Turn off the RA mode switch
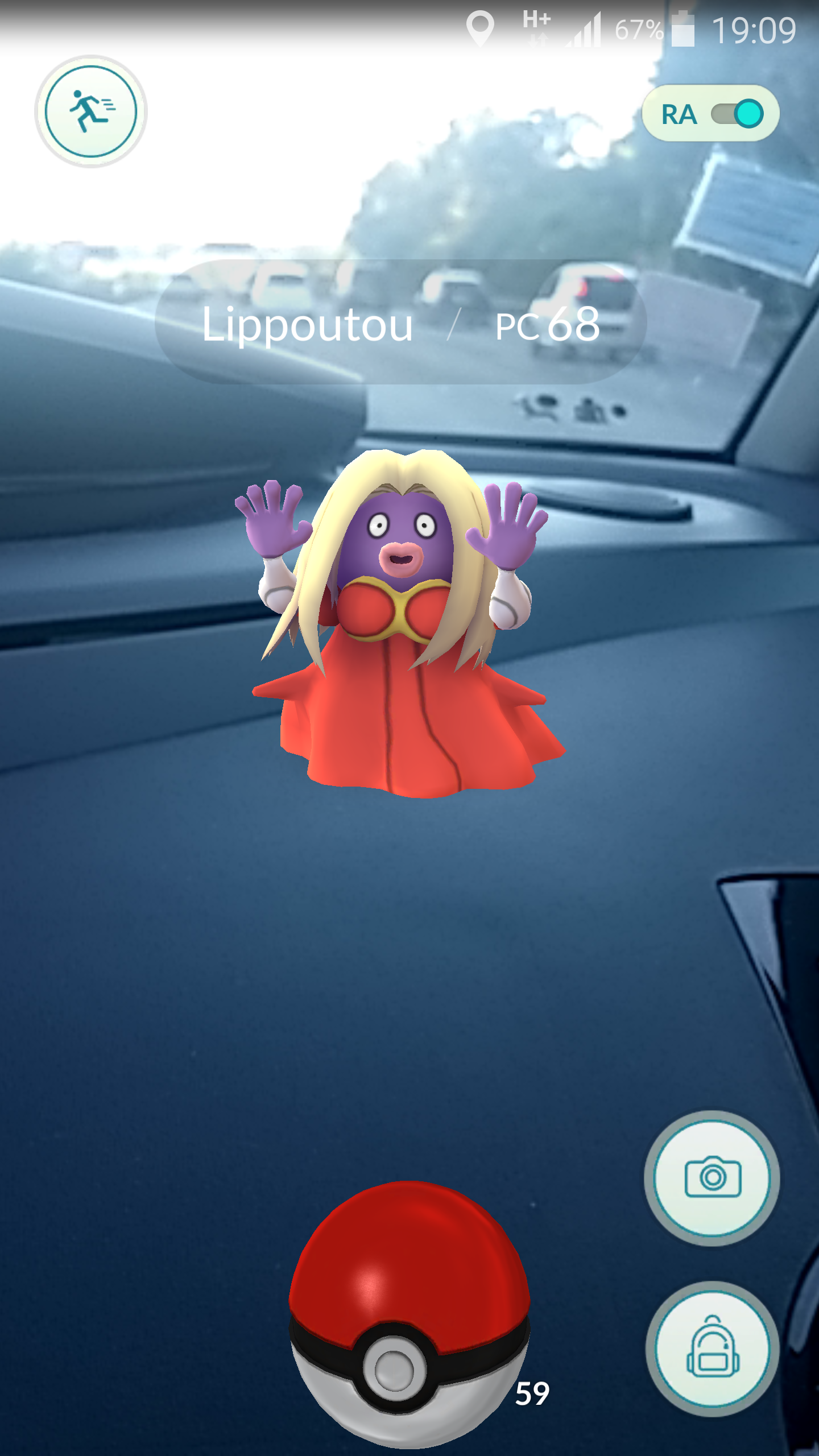 click(x=738, y=114)
